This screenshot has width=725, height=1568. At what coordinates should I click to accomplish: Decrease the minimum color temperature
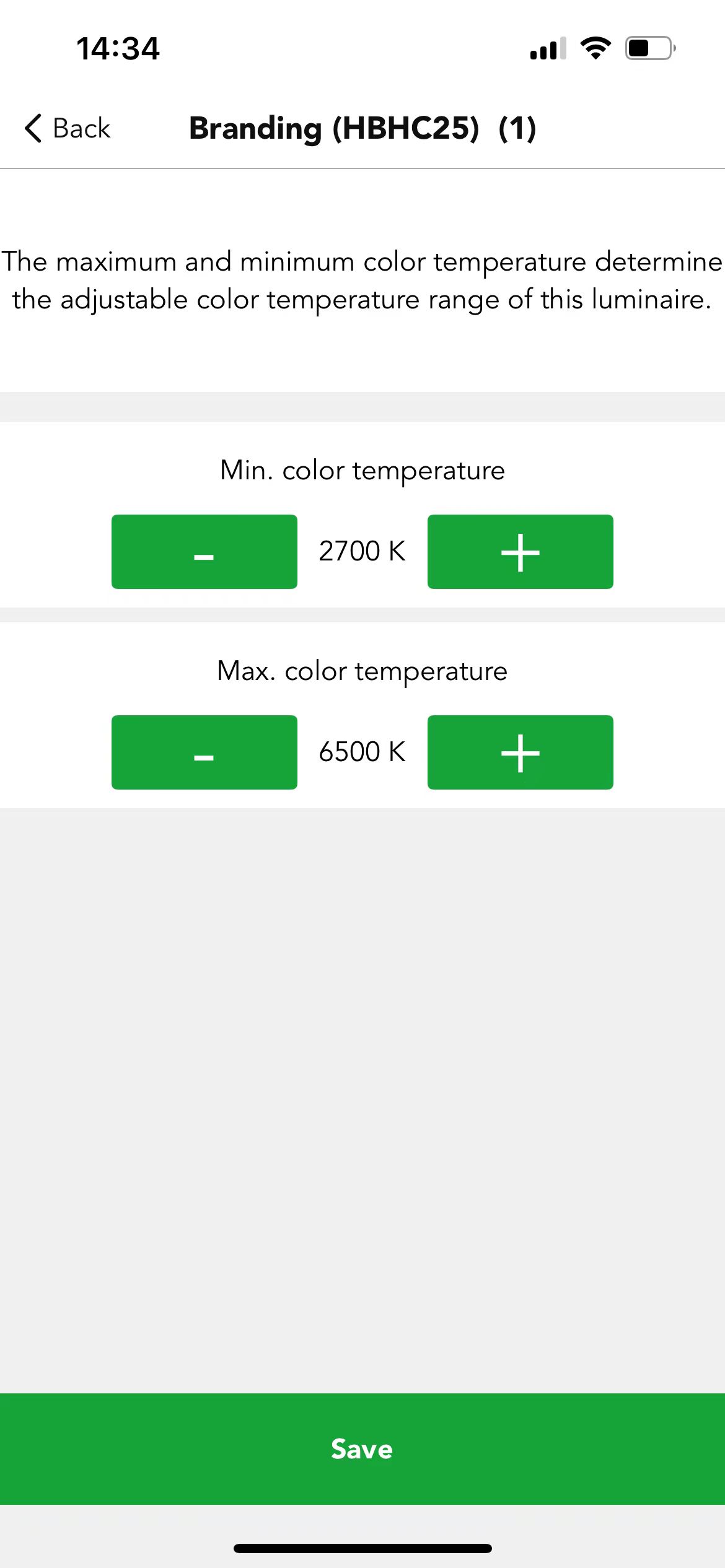coord(204,551)
